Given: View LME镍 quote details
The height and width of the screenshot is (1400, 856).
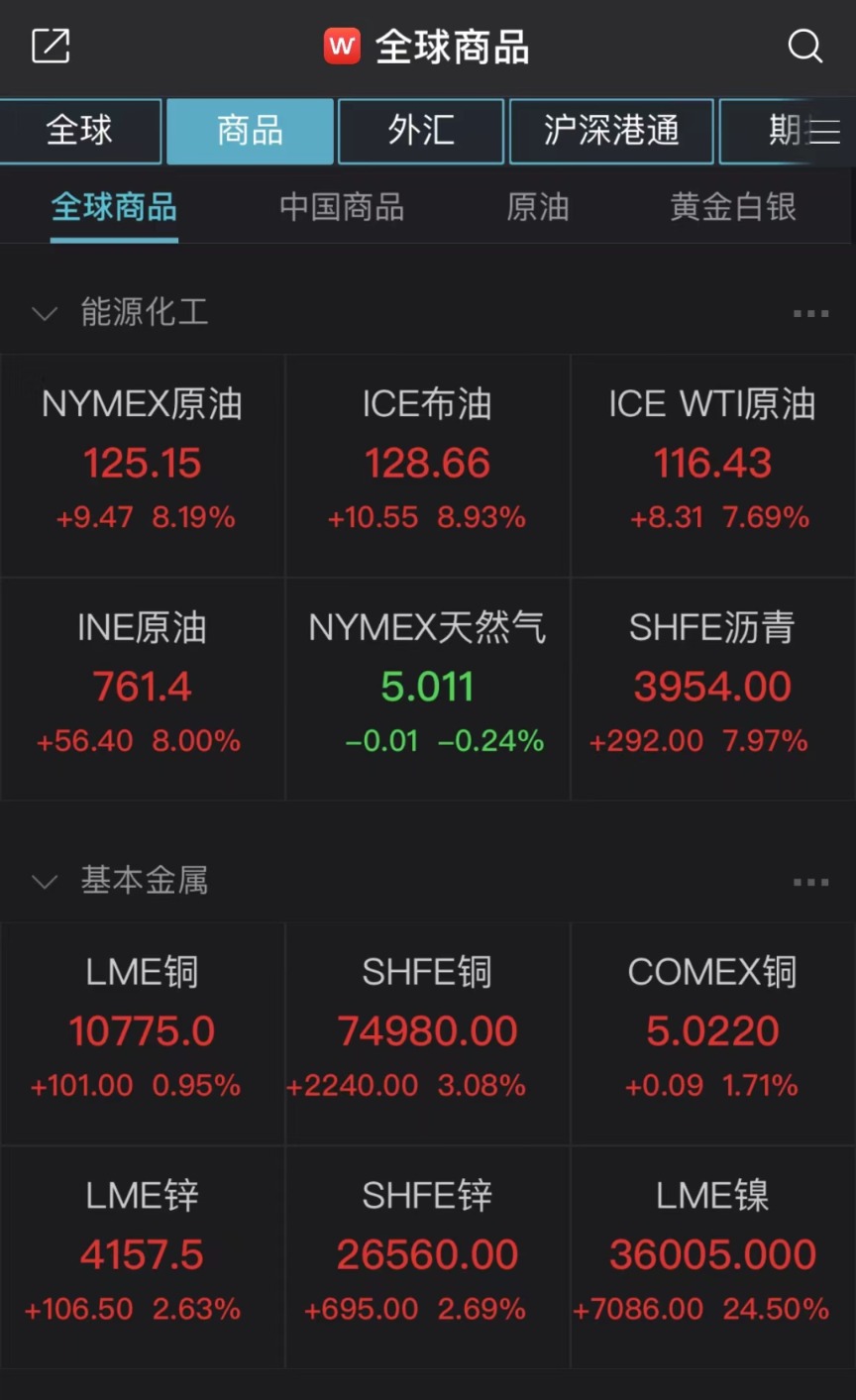Looking at the screenshot, I should 713,1258.
